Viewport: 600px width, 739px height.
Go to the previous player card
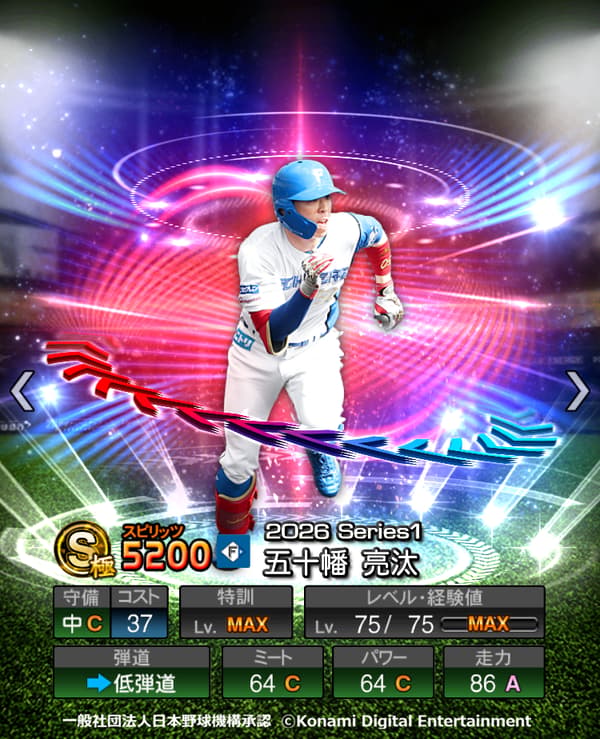(22, 390)
